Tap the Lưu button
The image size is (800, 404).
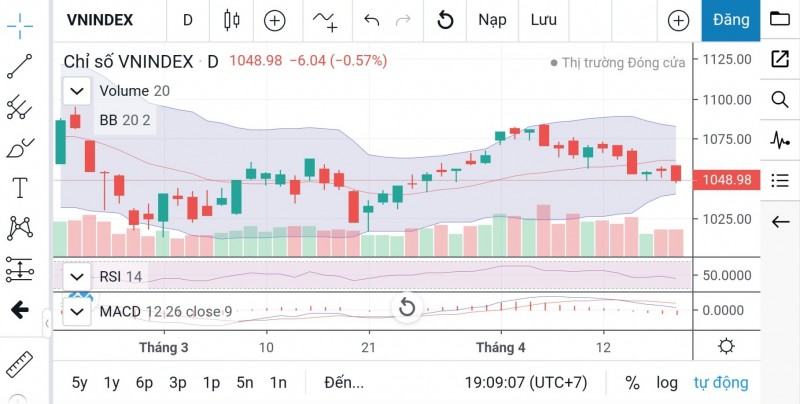point(544,20)
